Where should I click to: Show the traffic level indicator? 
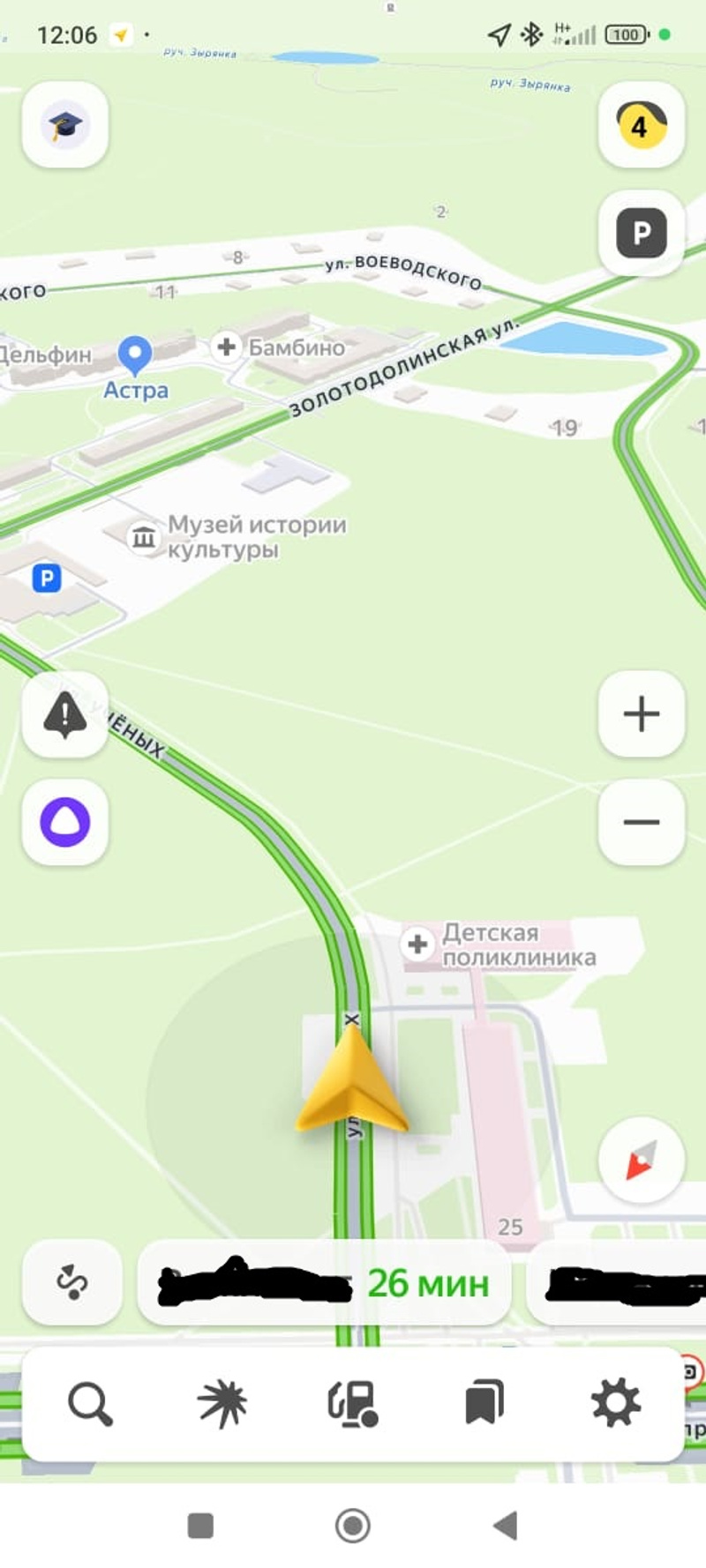tap(641, 125)
